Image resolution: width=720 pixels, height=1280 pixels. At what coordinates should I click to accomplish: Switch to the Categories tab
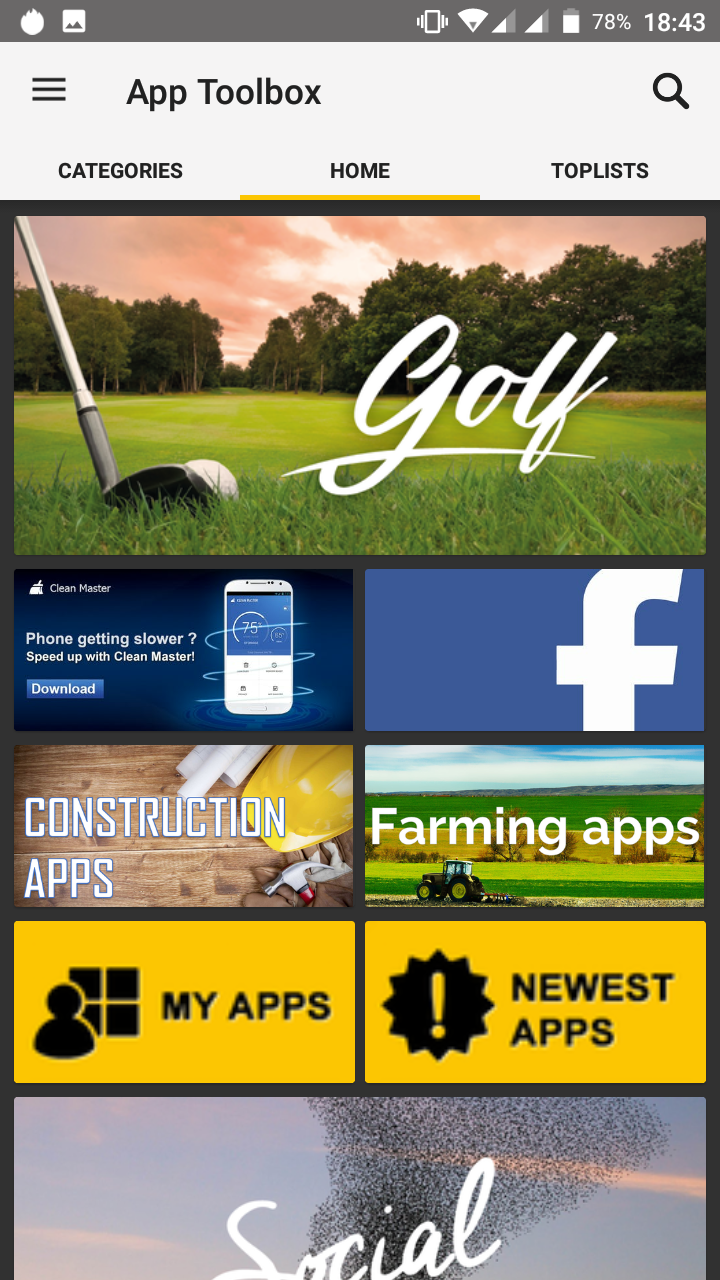tap(120, 171)
